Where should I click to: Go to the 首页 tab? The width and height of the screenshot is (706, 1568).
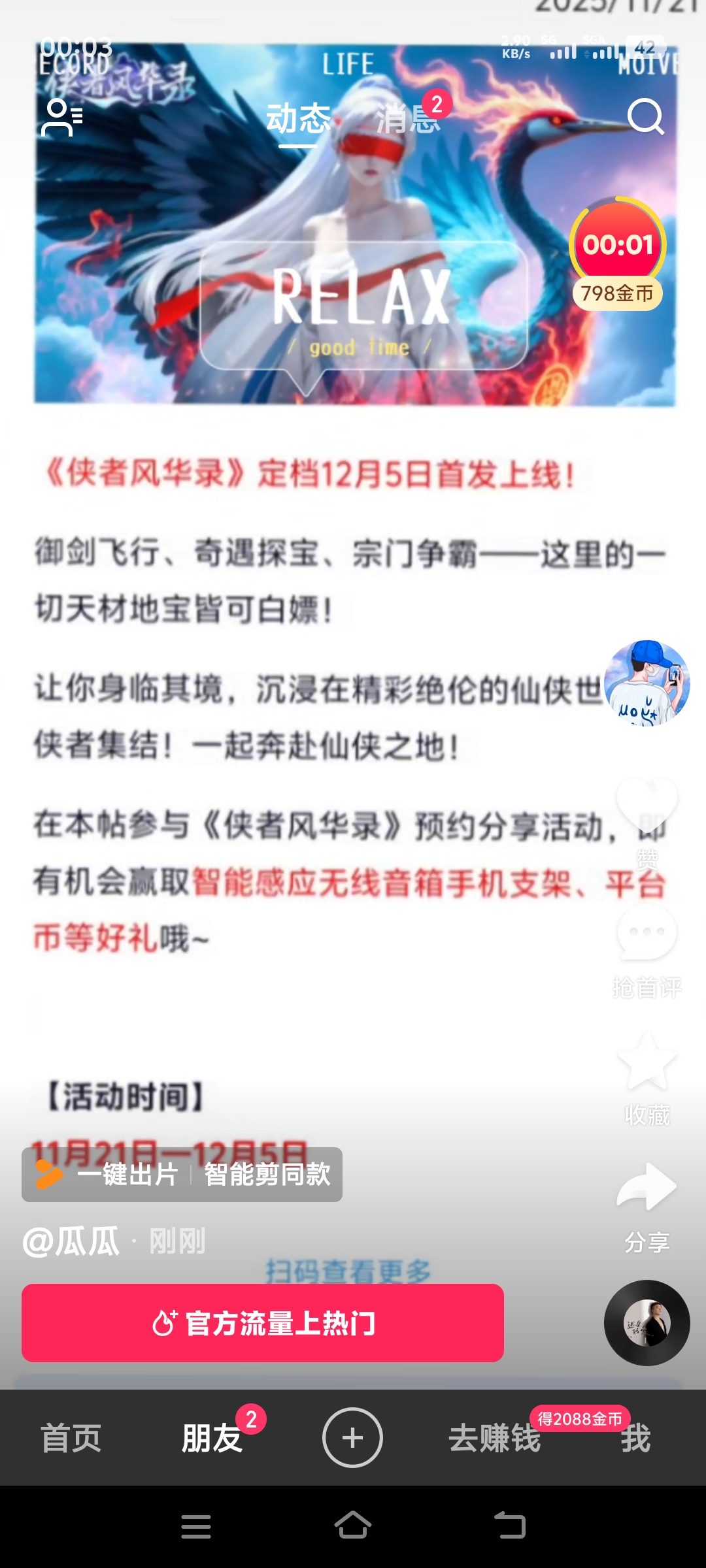[71, 1438]
